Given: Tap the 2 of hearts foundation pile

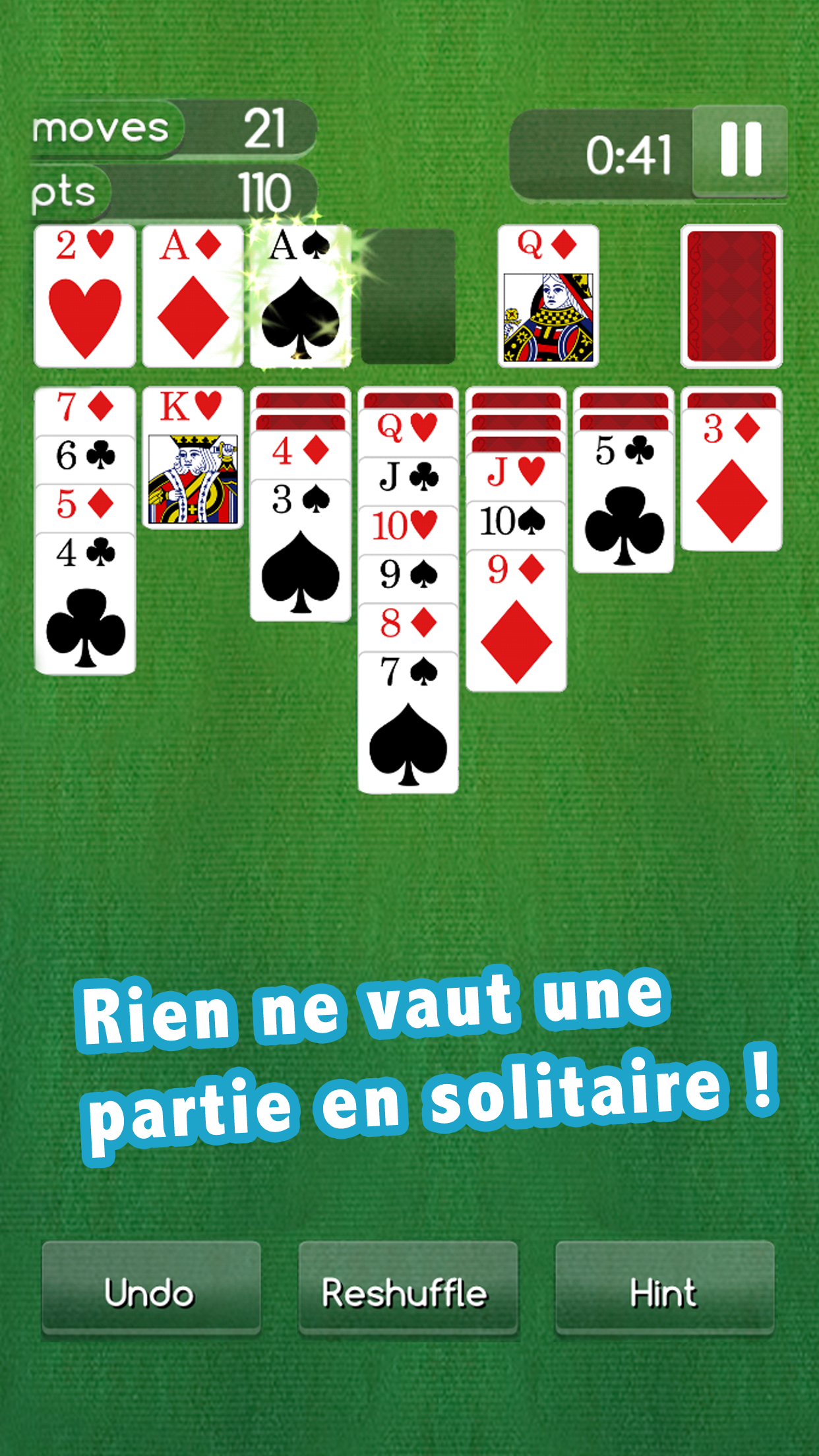Looking at the screenshot, I should coord(85,296).
